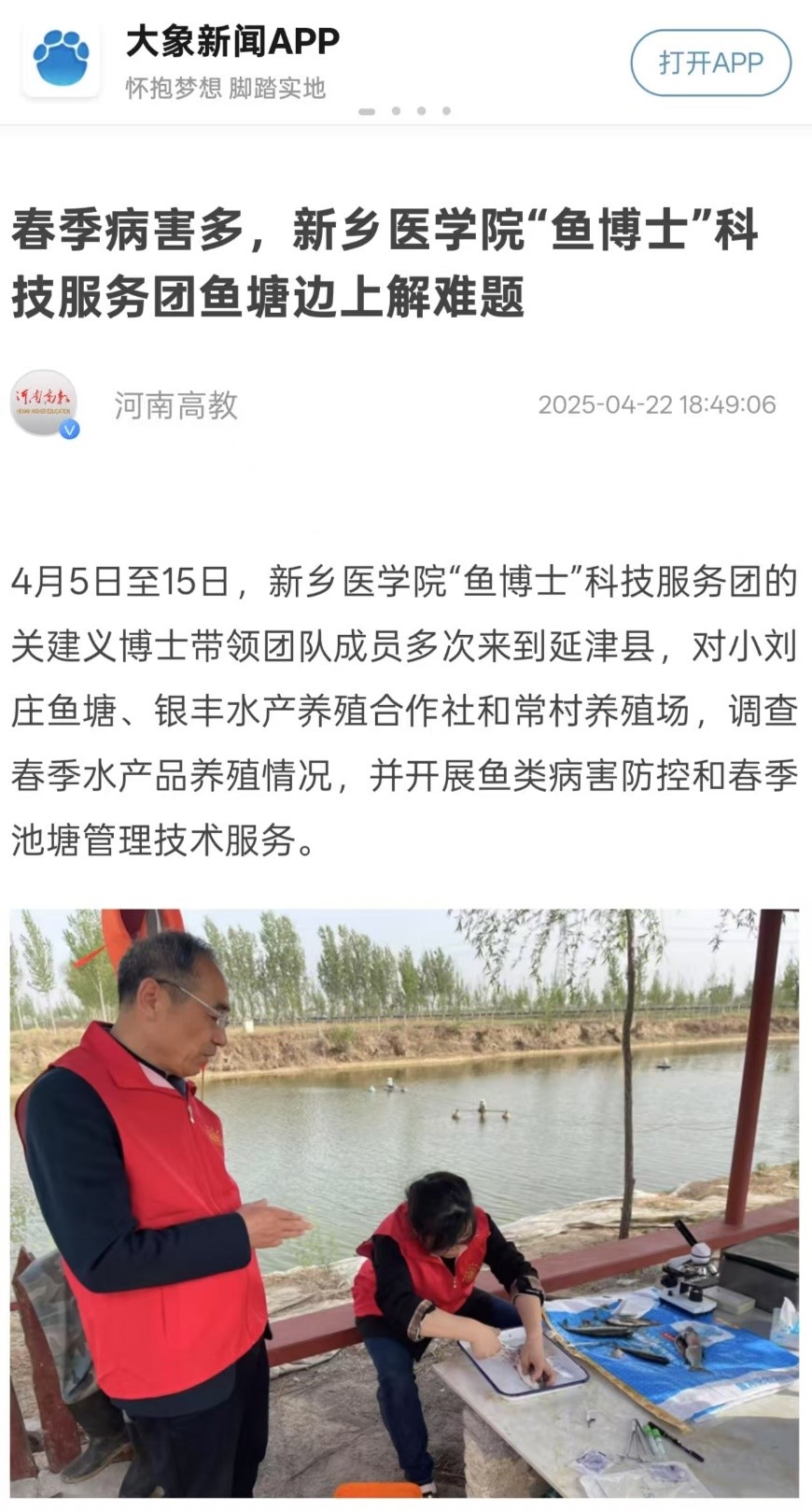Open the 河南高教 author profile
Image resolution: width=812 pixels, height=1511 pixels.
coord(175,405)
